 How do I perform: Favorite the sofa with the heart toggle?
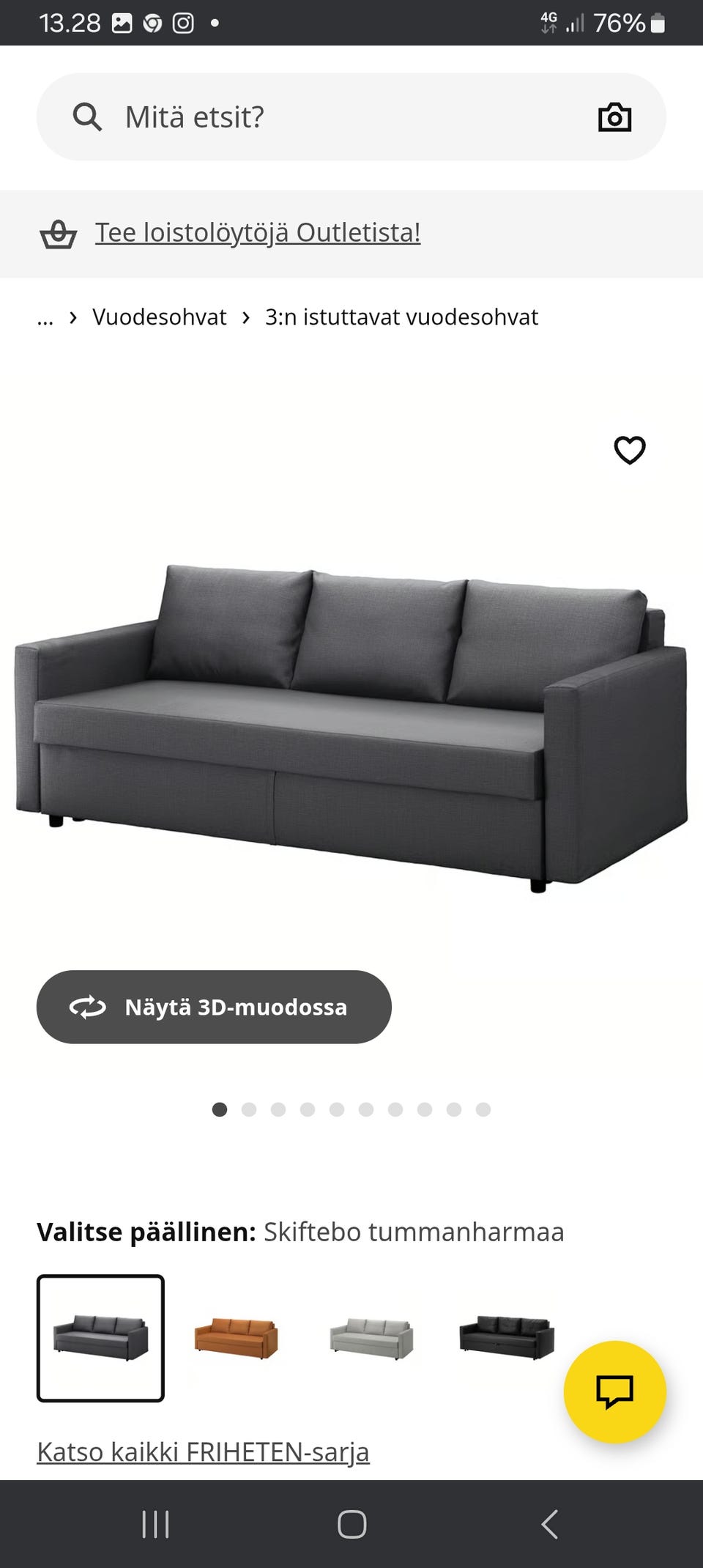pos(629,451)
